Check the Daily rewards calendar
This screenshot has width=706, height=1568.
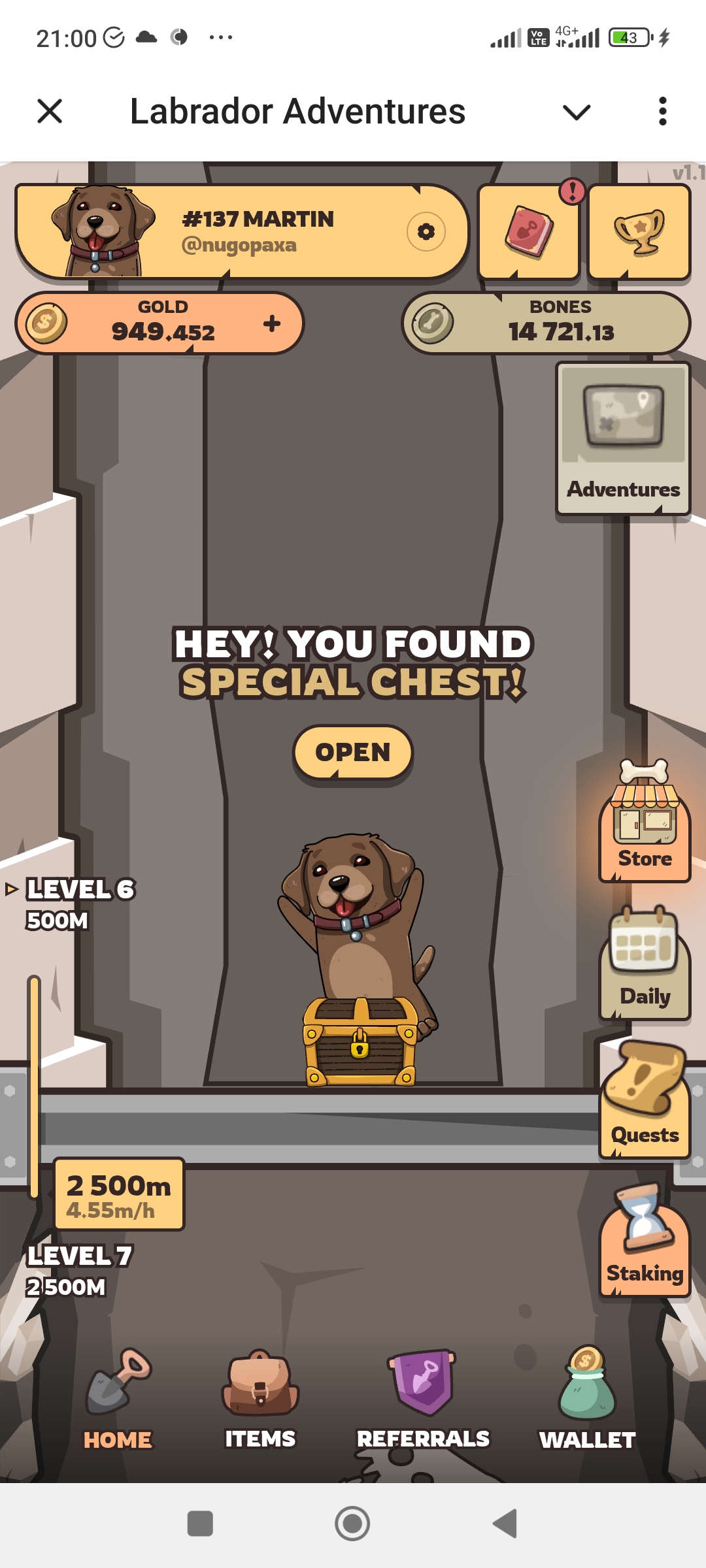[645, 963]
